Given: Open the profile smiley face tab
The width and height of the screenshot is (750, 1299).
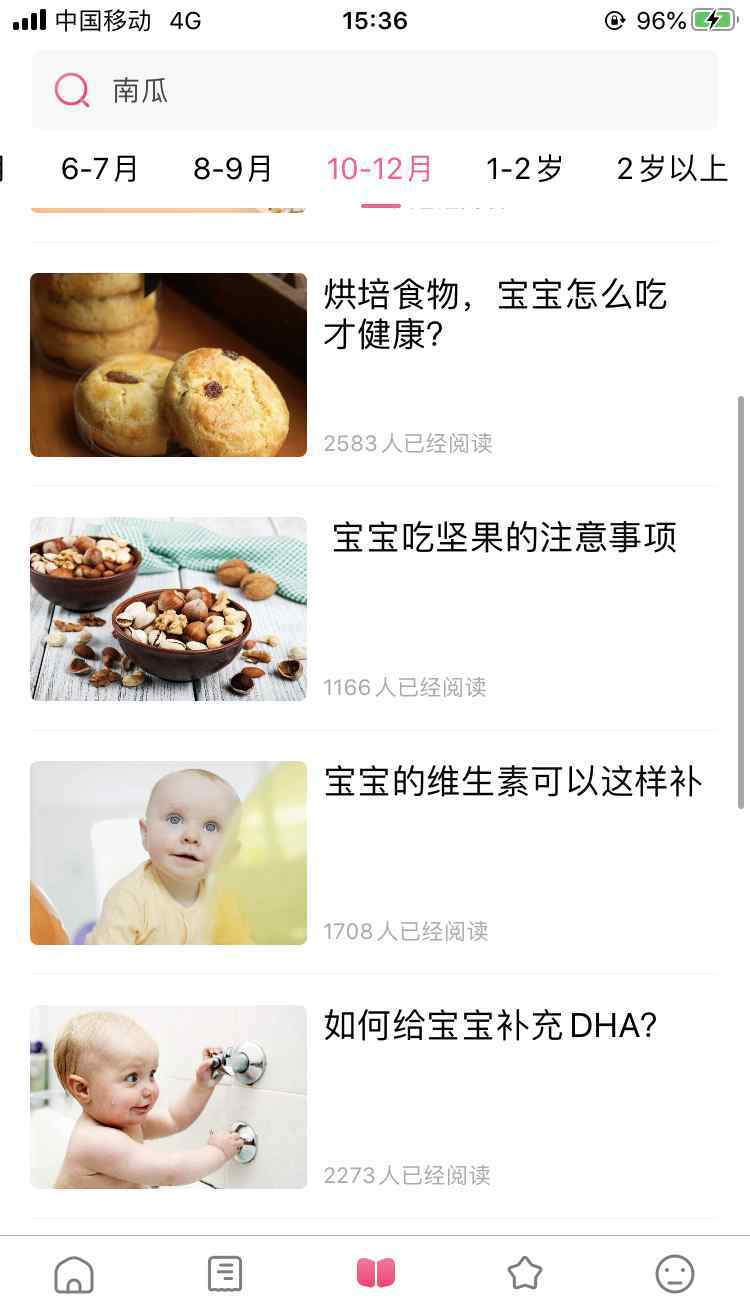Looking at the screenshot, I should [675, 1273].
